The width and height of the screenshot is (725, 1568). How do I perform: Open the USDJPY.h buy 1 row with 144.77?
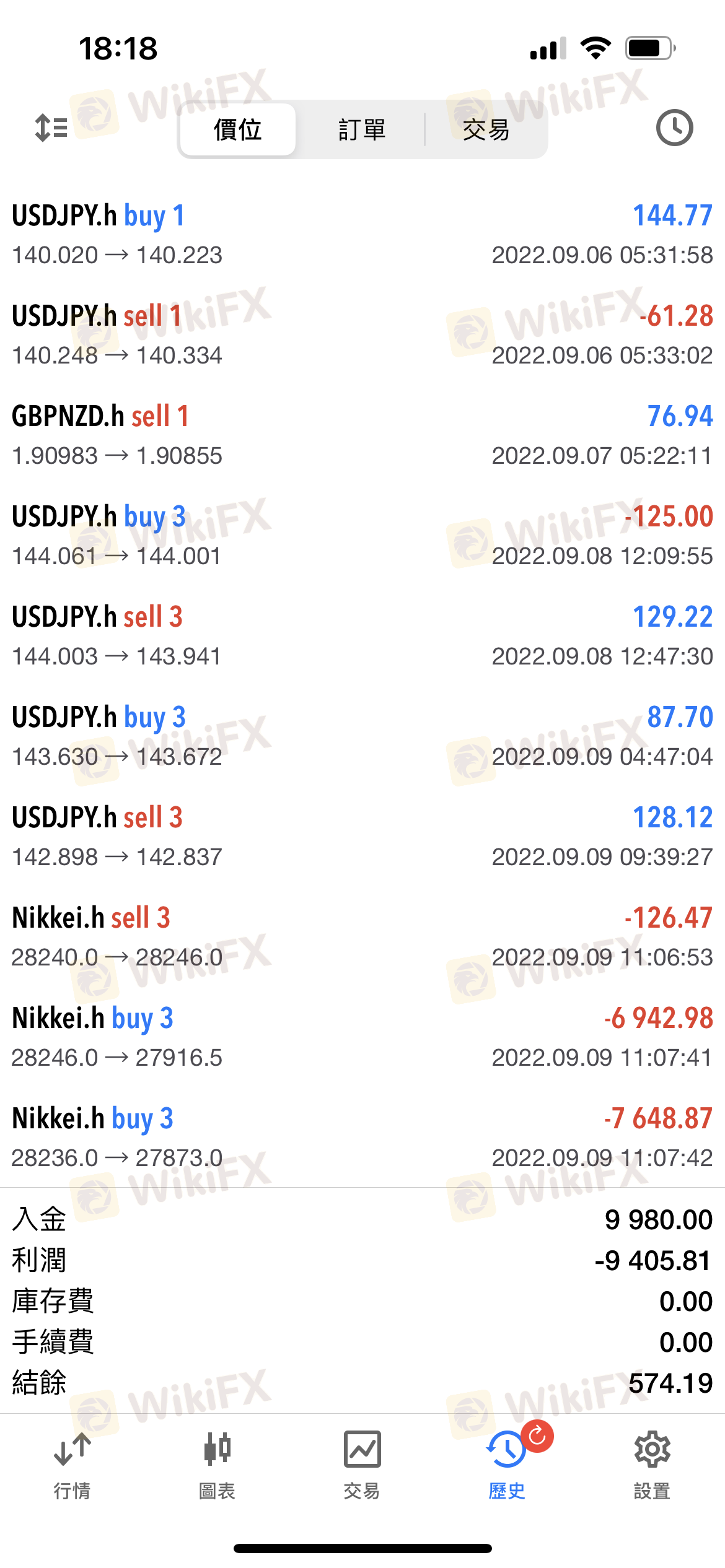pyautogui.click(x=362, y=235)
